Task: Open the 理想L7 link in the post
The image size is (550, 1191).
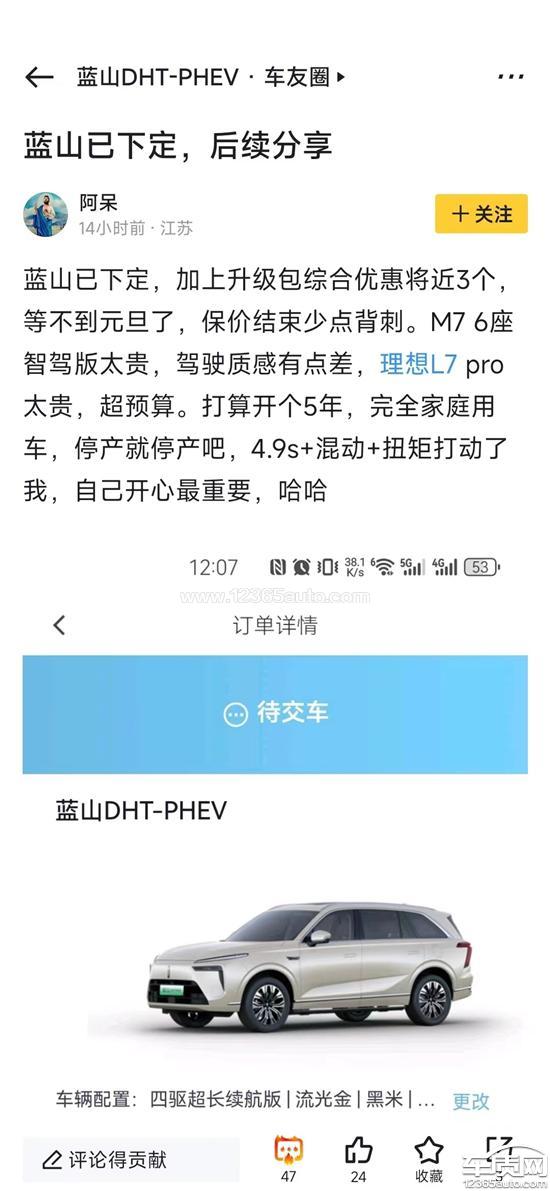Action: pos(418,365)
